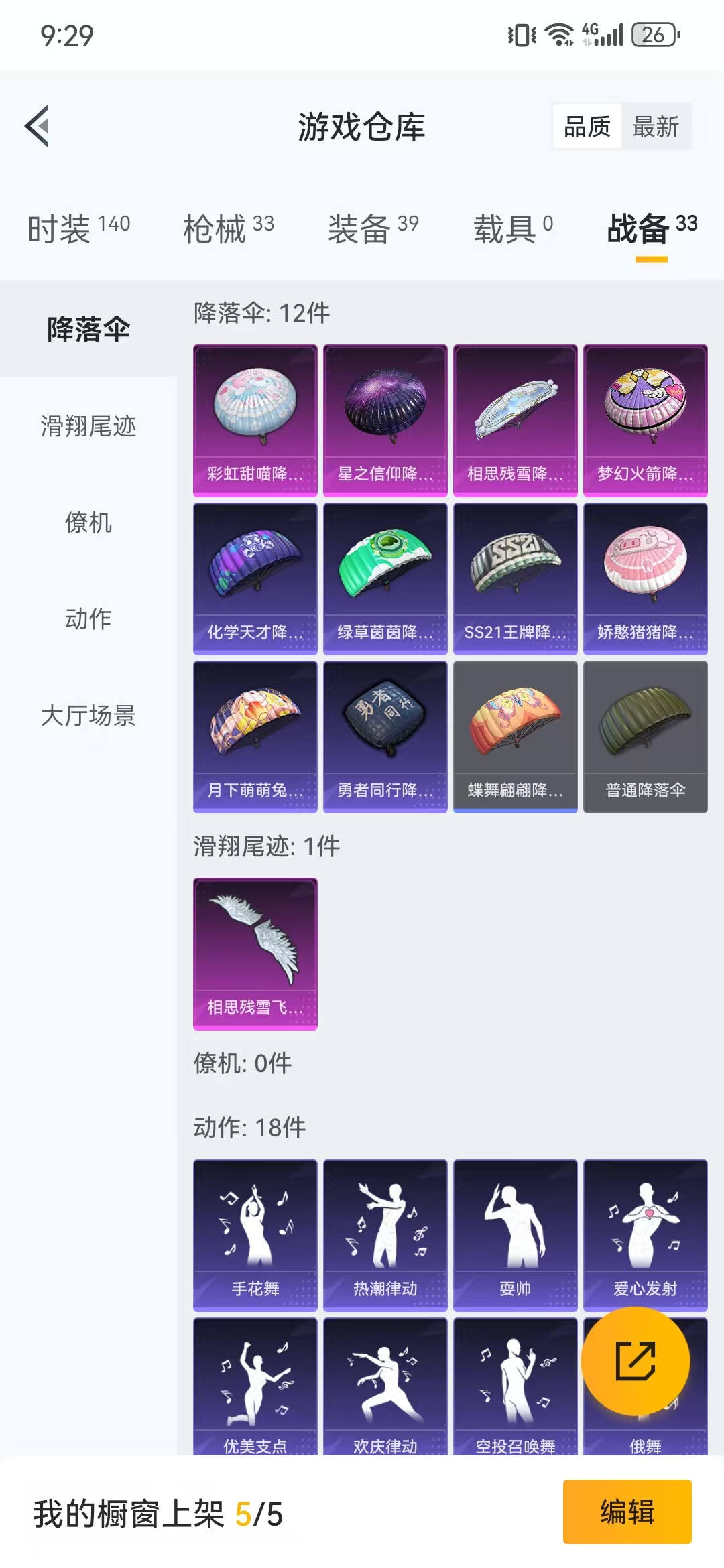
Task: Tap the yellow floating share button
Action: click(x=636, y=1361)
